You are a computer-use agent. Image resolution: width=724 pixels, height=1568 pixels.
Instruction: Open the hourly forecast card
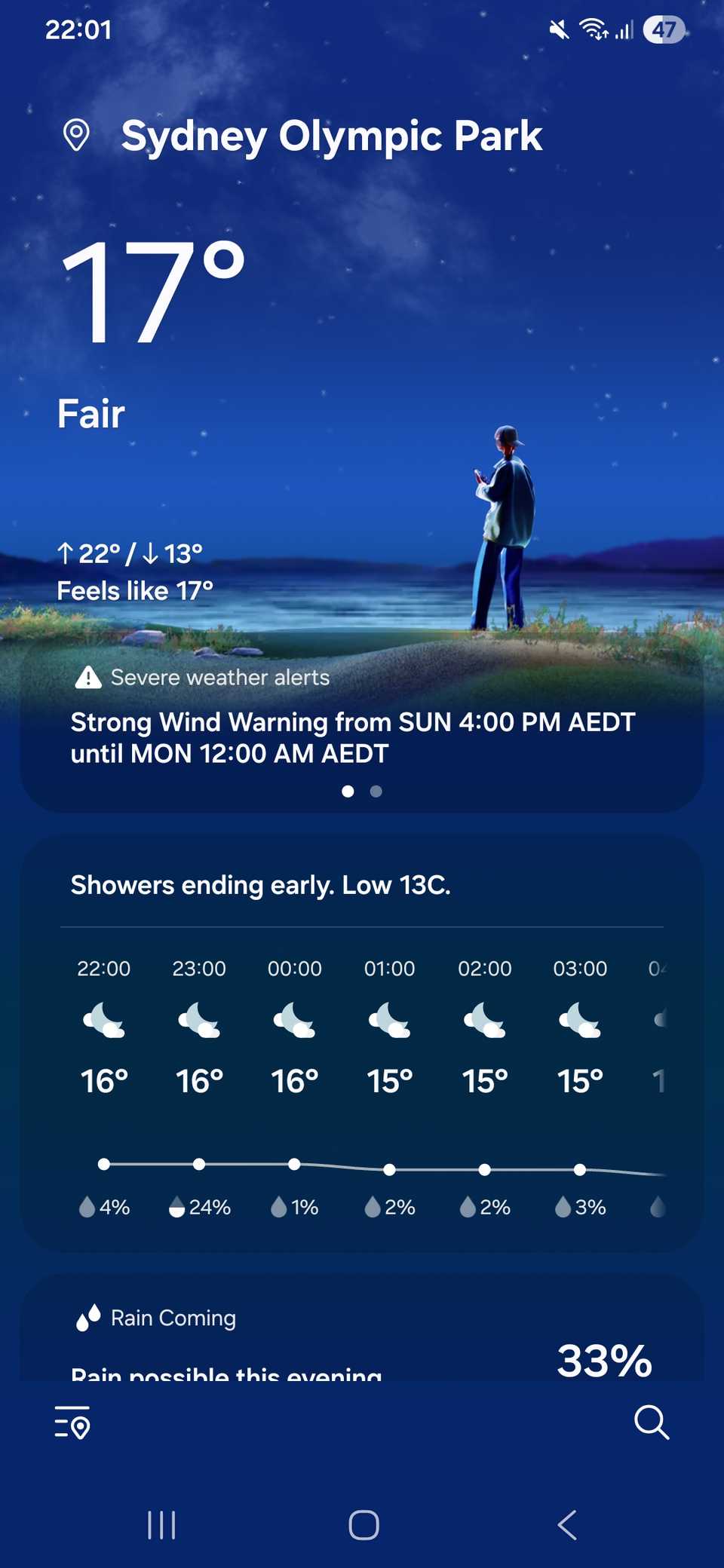coord(362,1048)
